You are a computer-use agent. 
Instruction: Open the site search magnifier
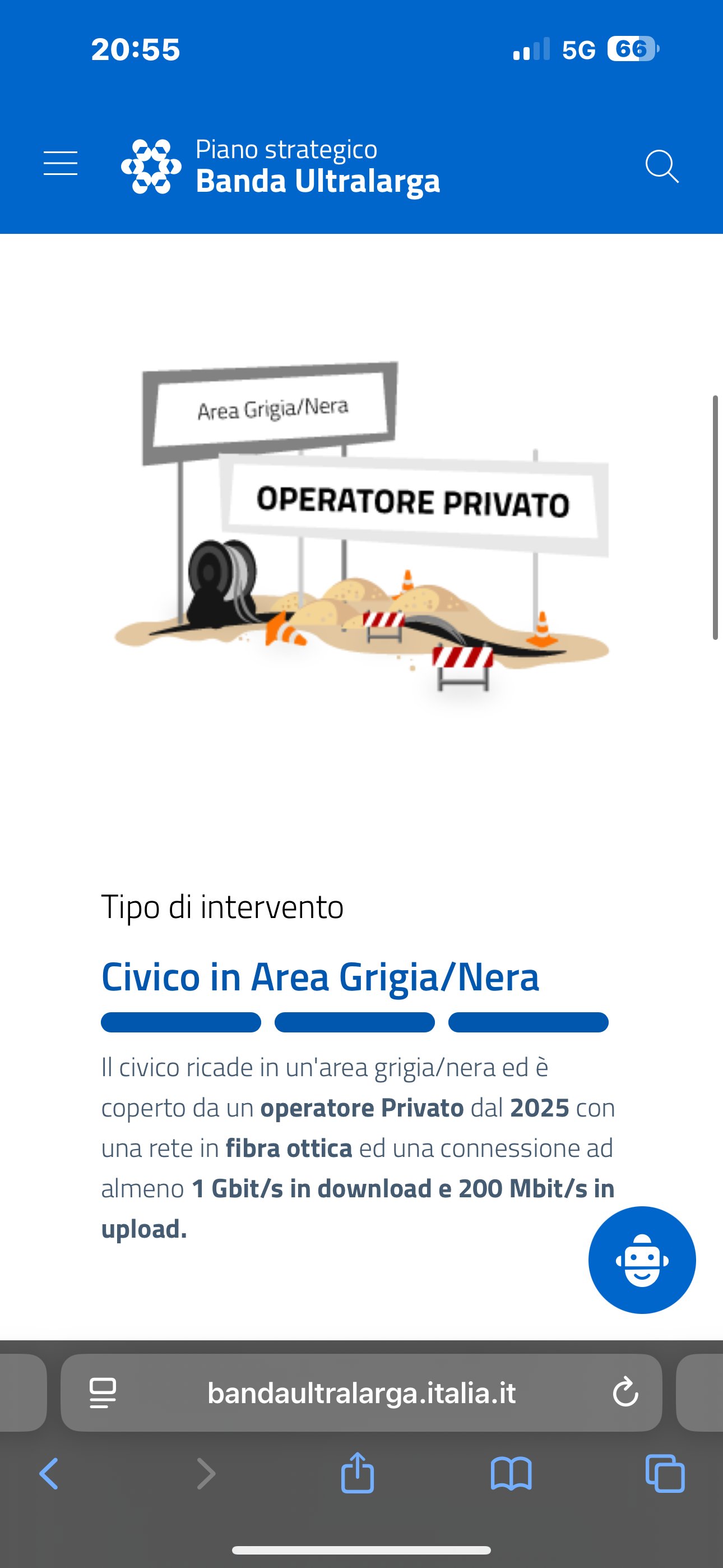[661, 165]
